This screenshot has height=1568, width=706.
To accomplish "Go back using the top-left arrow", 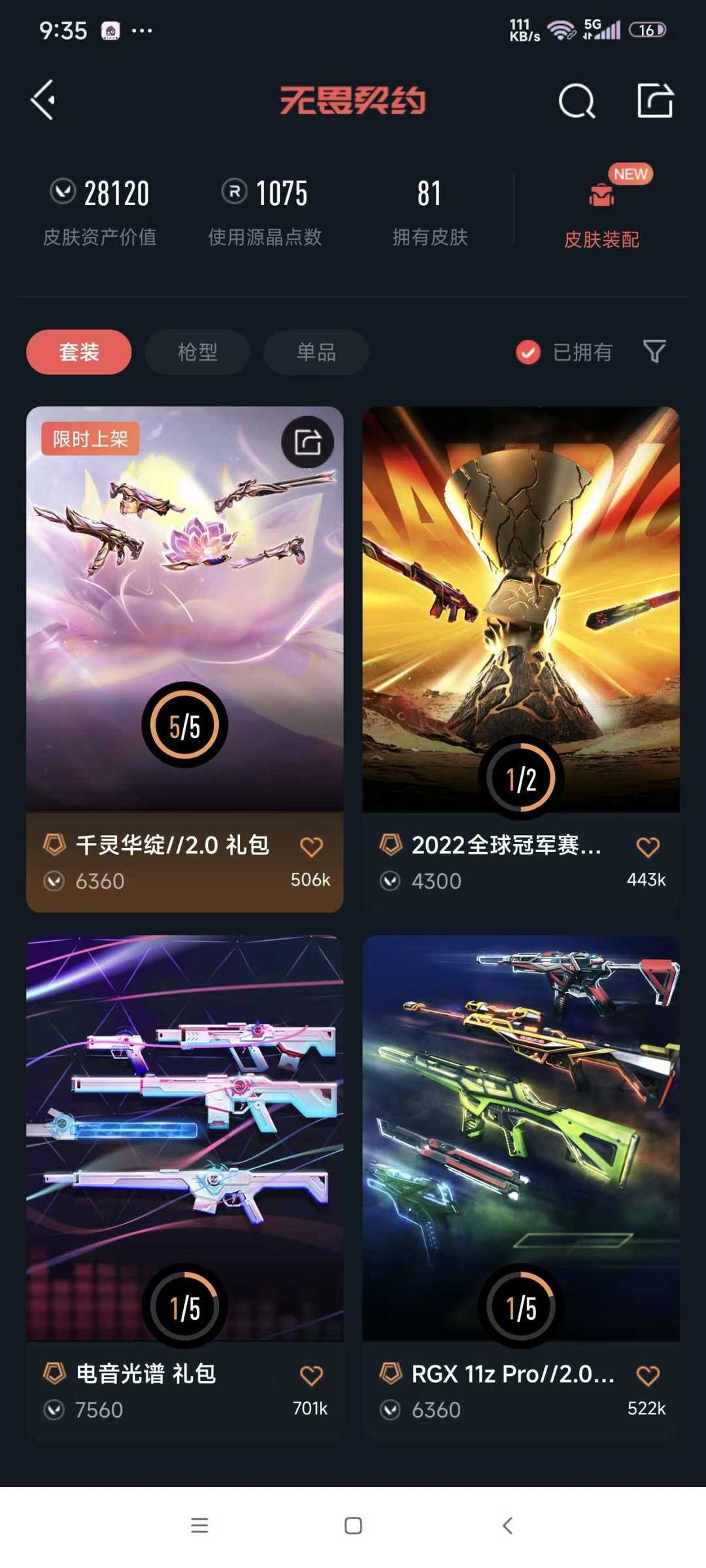I will pos(43,100).
